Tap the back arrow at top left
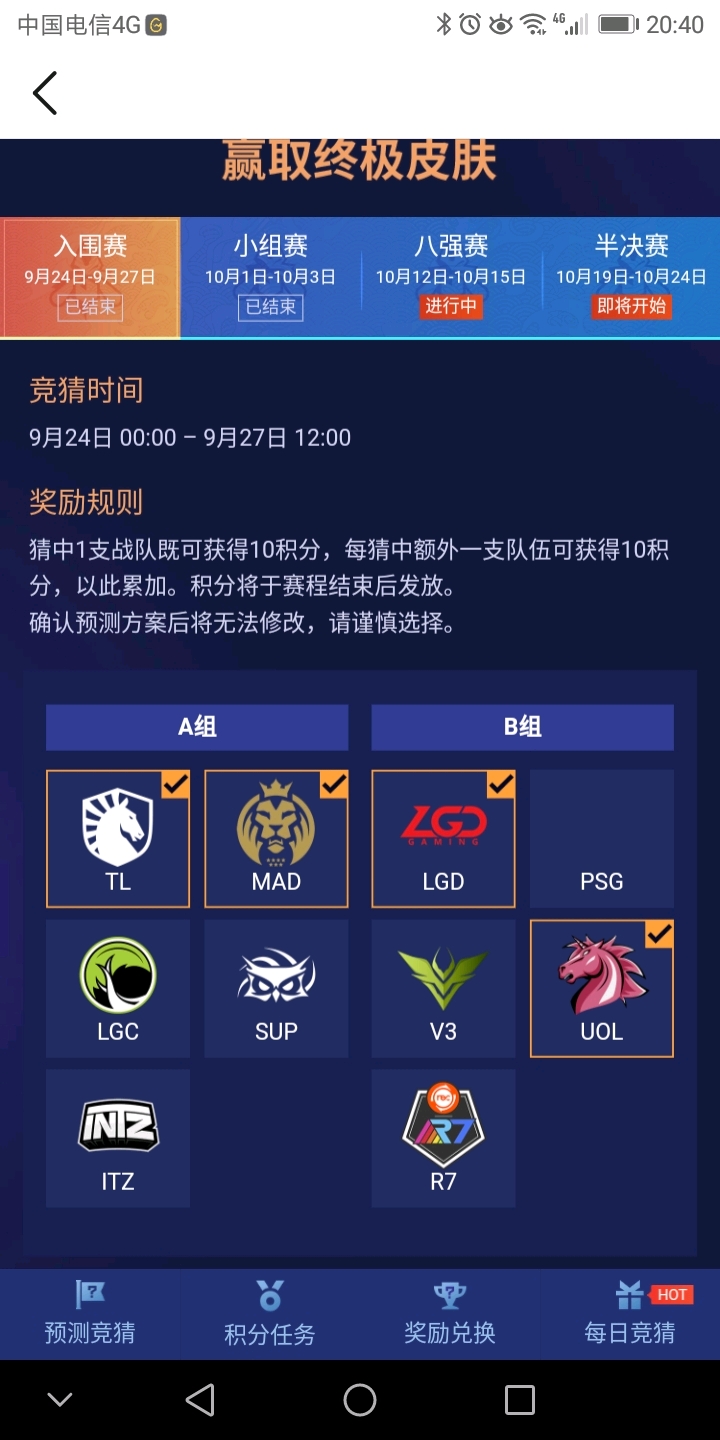 point(44,92)
